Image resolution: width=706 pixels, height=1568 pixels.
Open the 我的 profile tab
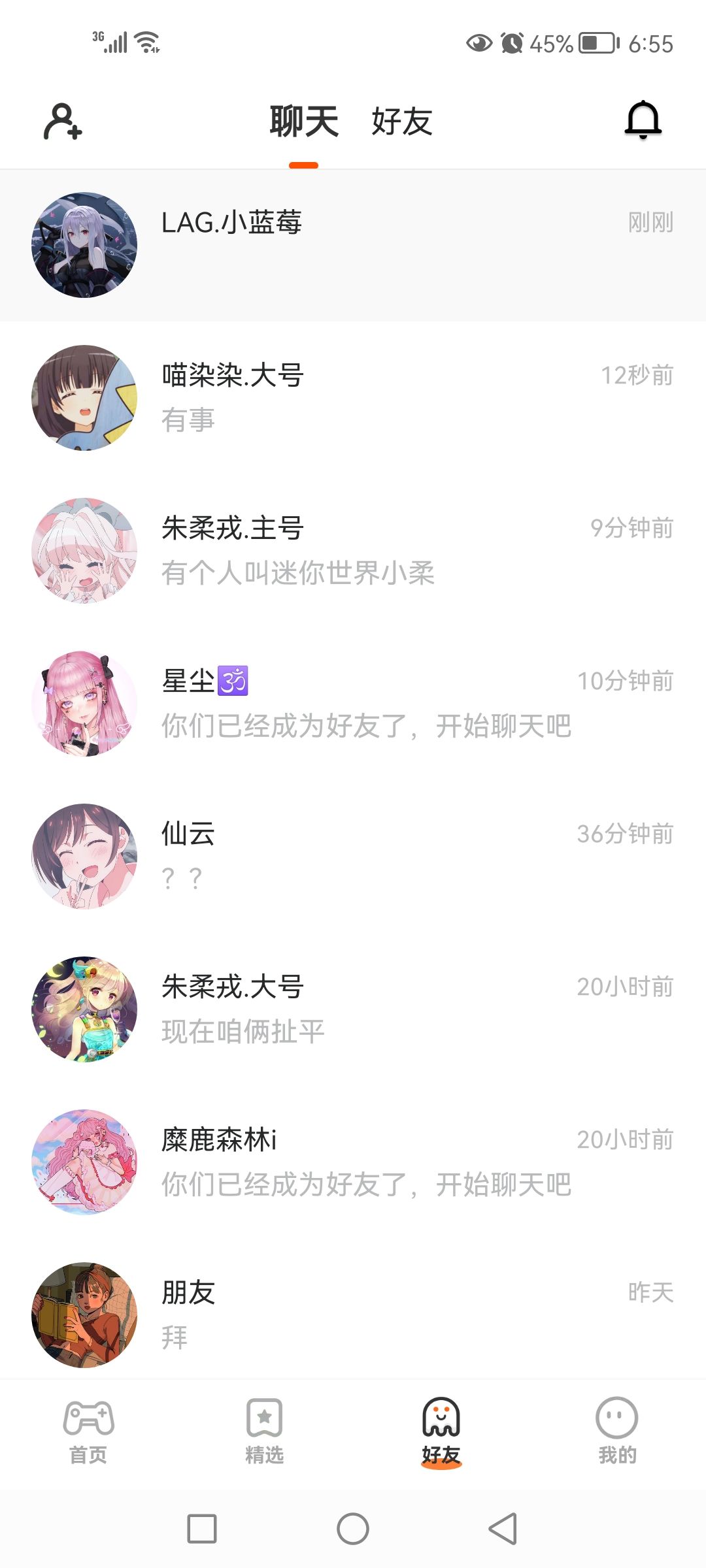coord(617,1432)
